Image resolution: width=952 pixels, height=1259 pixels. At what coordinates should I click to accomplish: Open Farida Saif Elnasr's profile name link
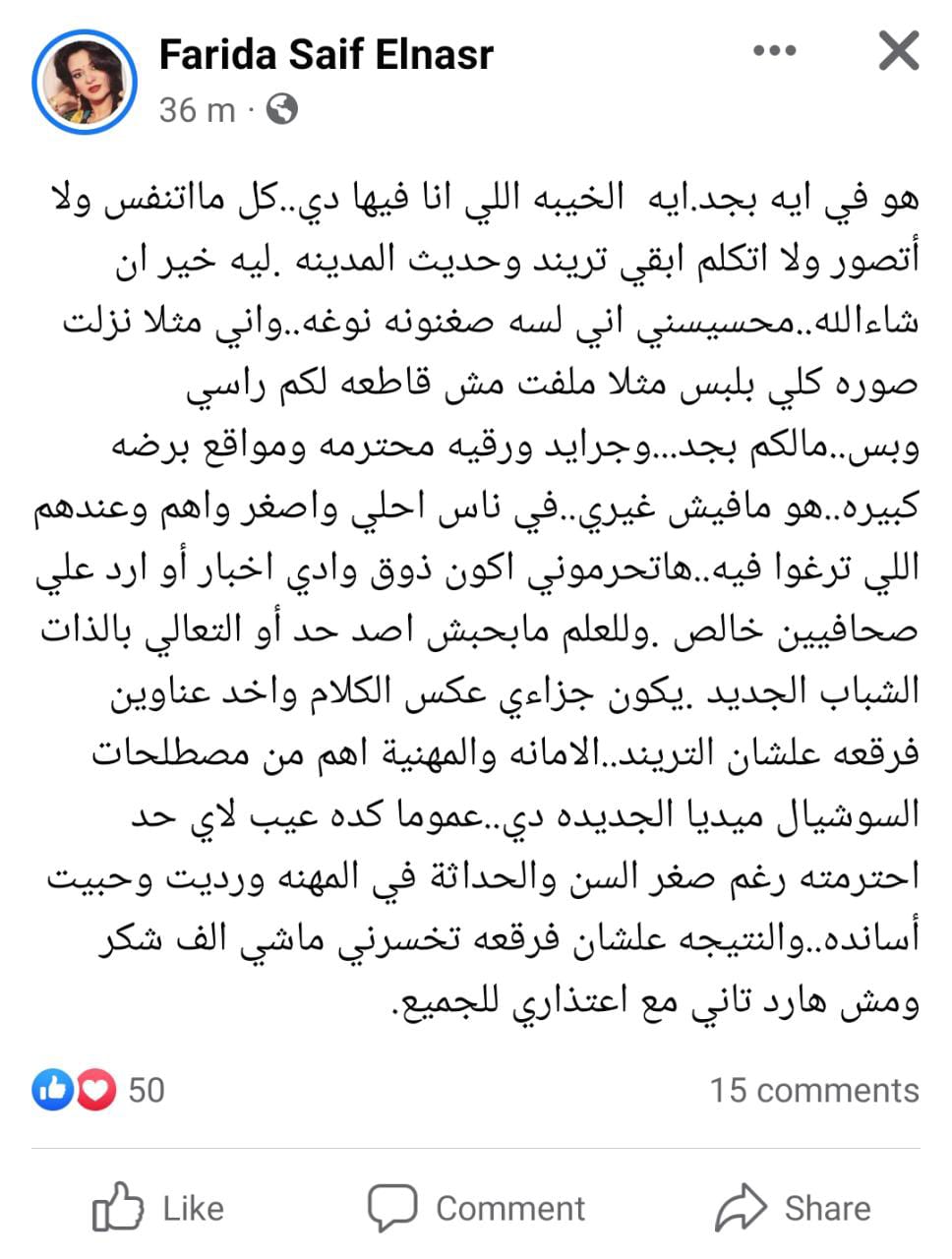(x=326, y=54)
